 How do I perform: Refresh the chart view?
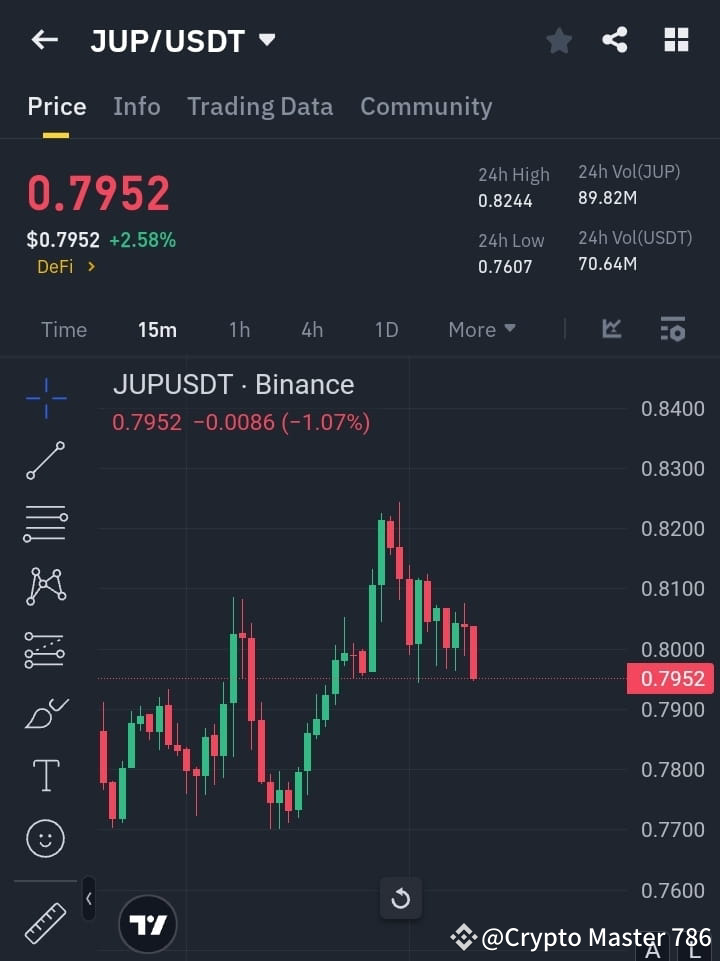click(400, 898)
